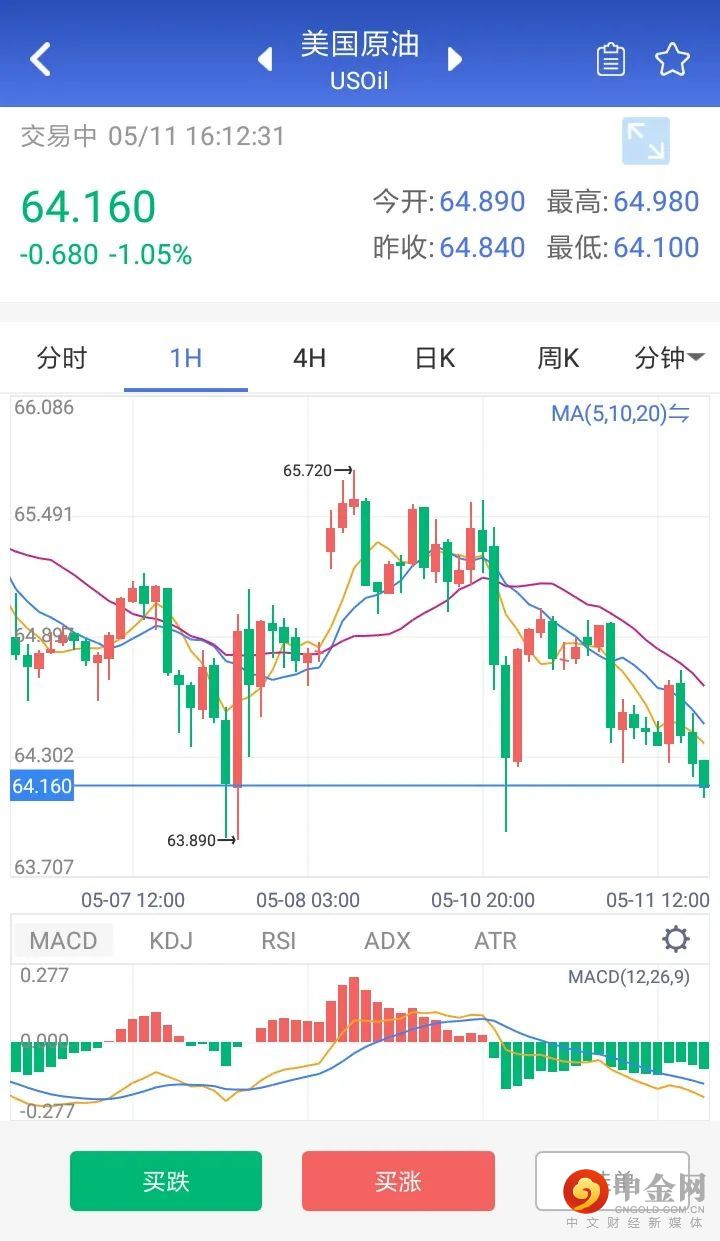Open the 分钟 interval dropdown
The width and height of the screenshot is (720, 1241).
pos(670,358)
